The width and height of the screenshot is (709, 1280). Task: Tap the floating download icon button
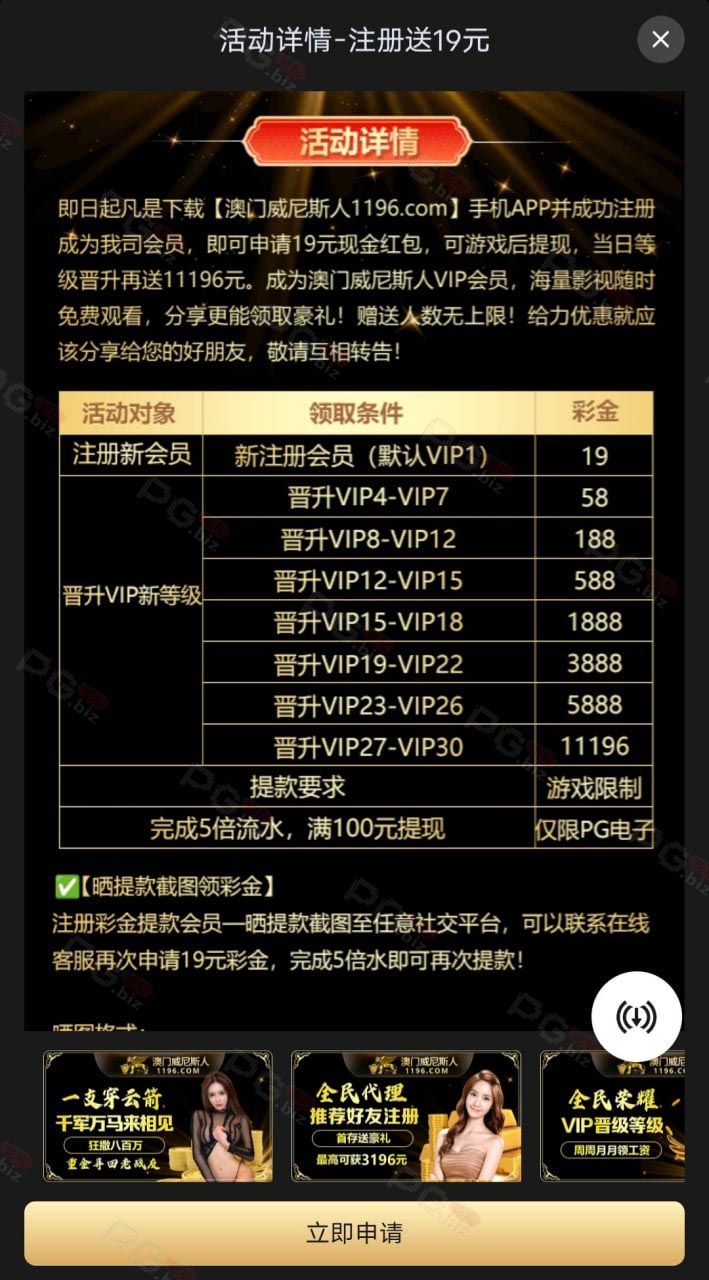click(637, 1018)
